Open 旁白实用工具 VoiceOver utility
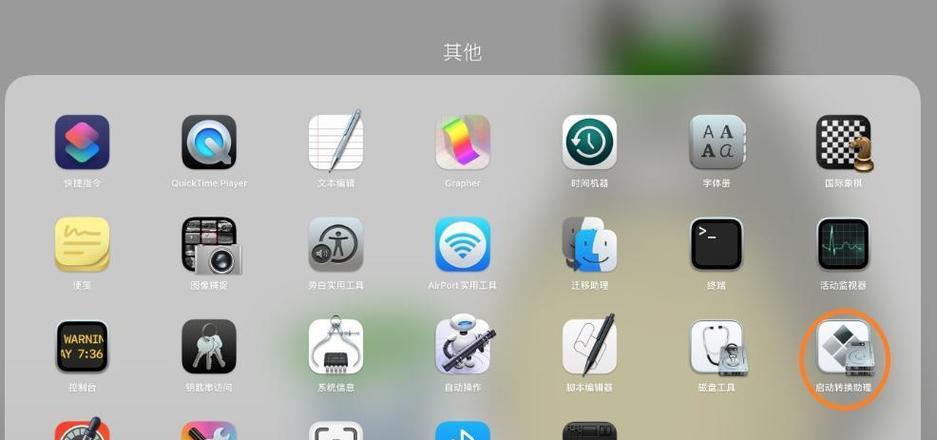 tap(336, 245)
